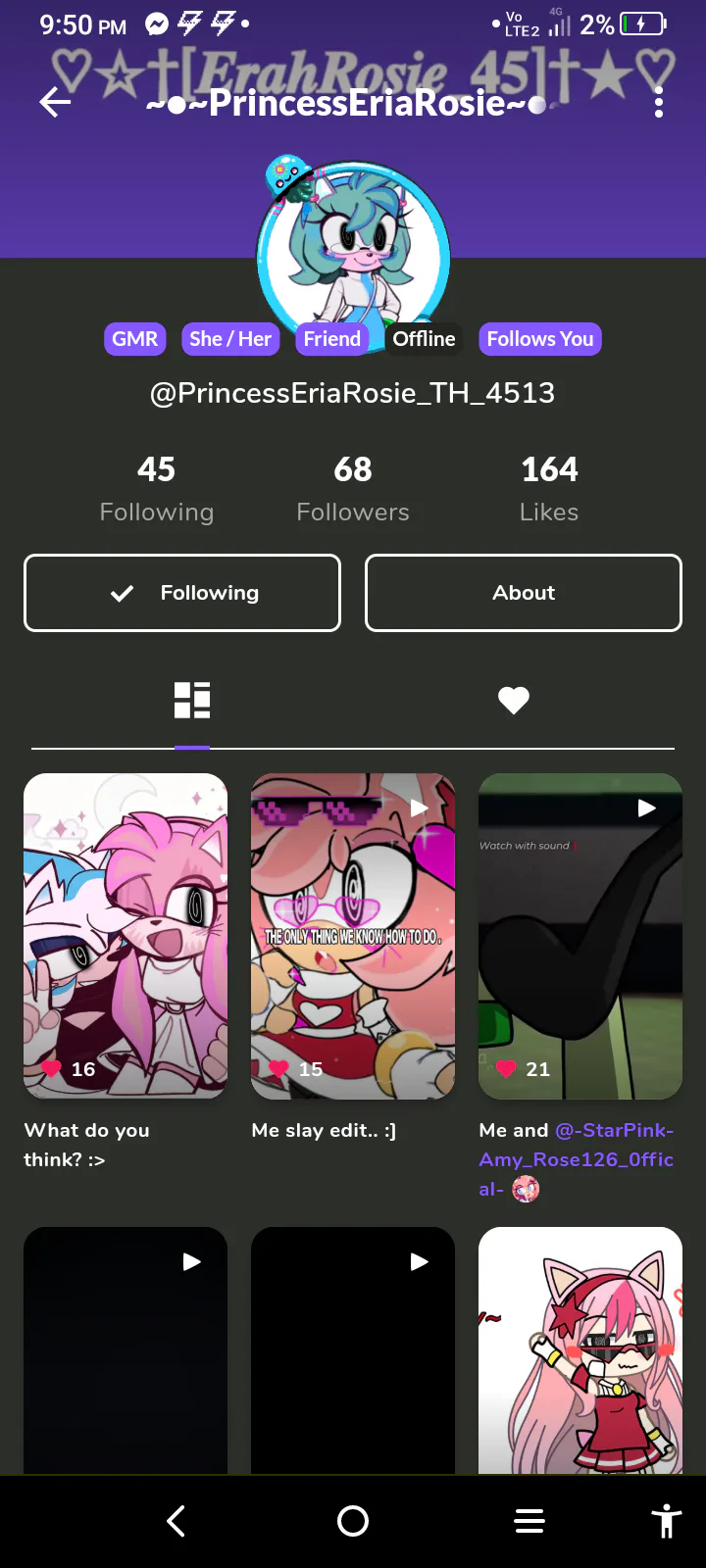Tap the system home button

(x=353, y=1521)
